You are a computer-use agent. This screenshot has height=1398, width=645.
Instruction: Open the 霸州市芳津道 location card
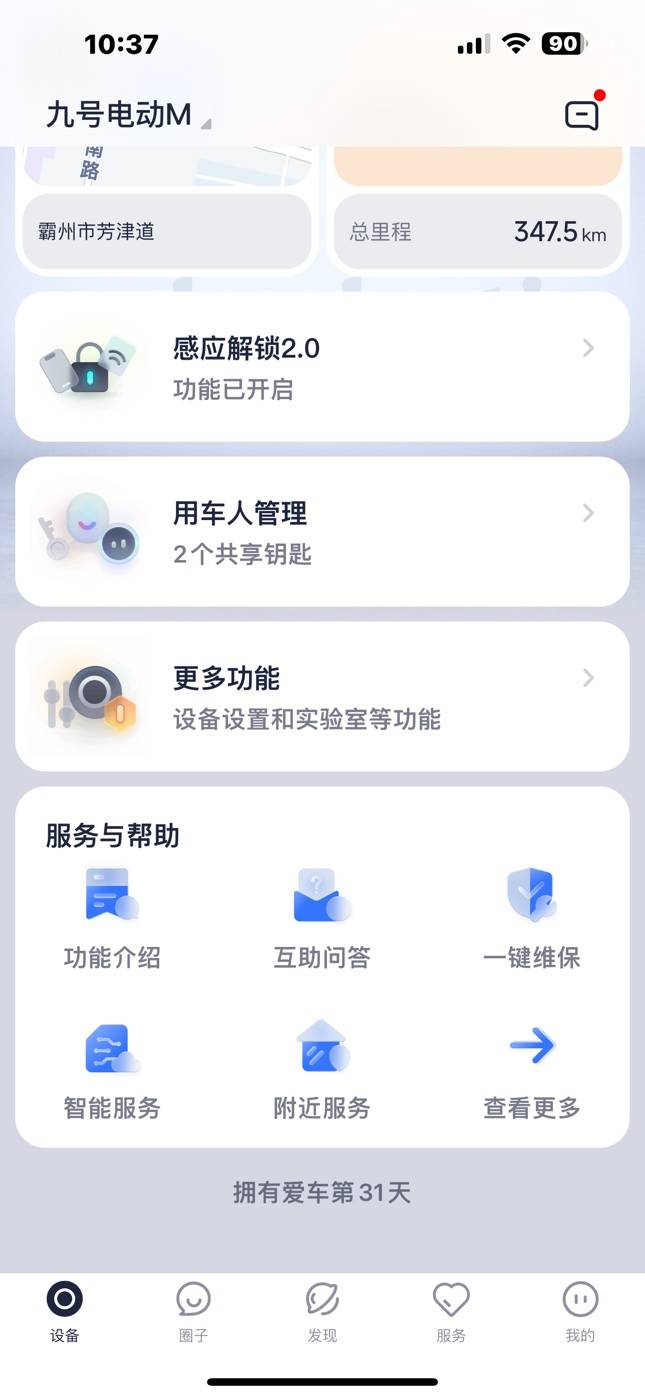point(167,232)
